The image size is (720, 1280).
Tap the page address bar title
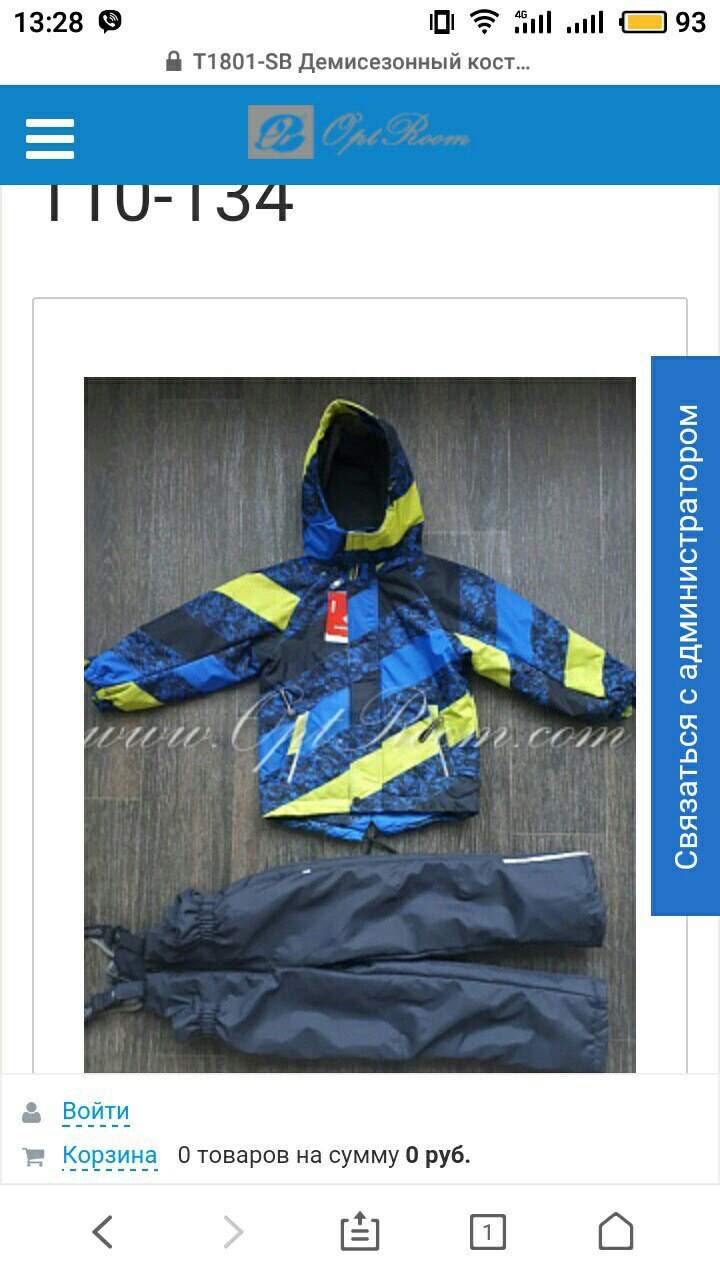tap(361, 62)
